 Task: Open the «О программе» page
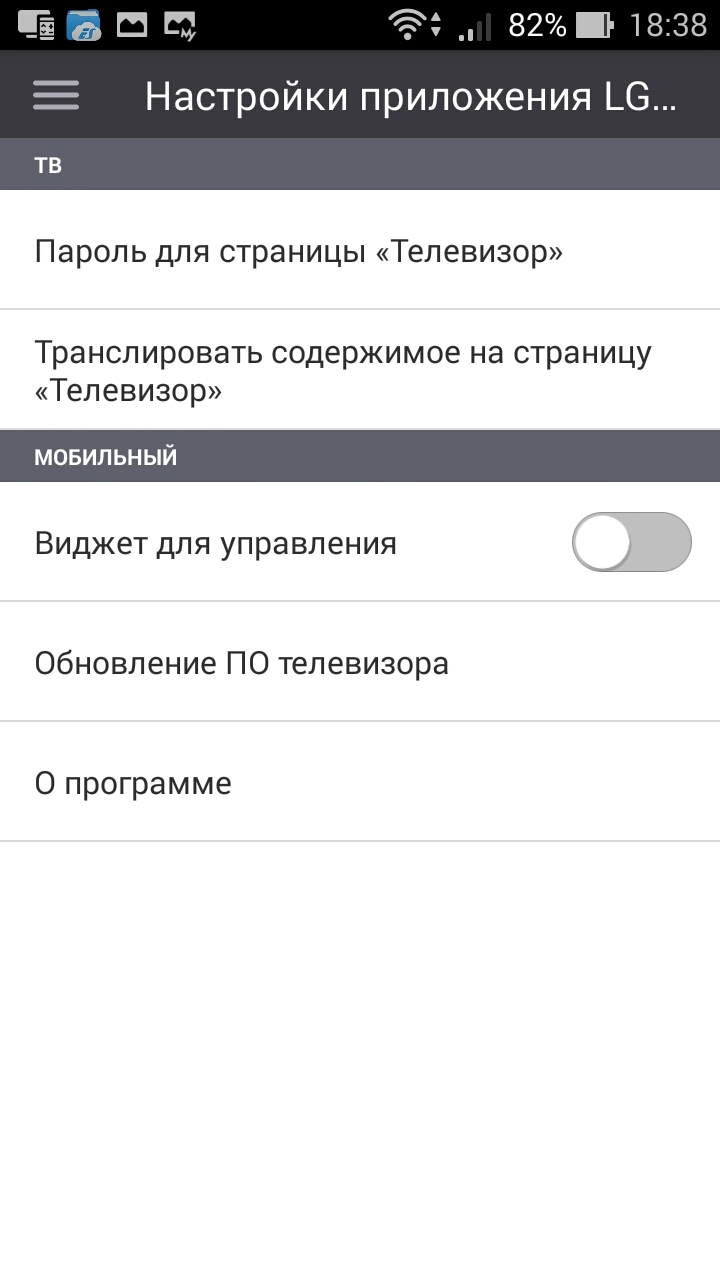click(x=133, y=783)
